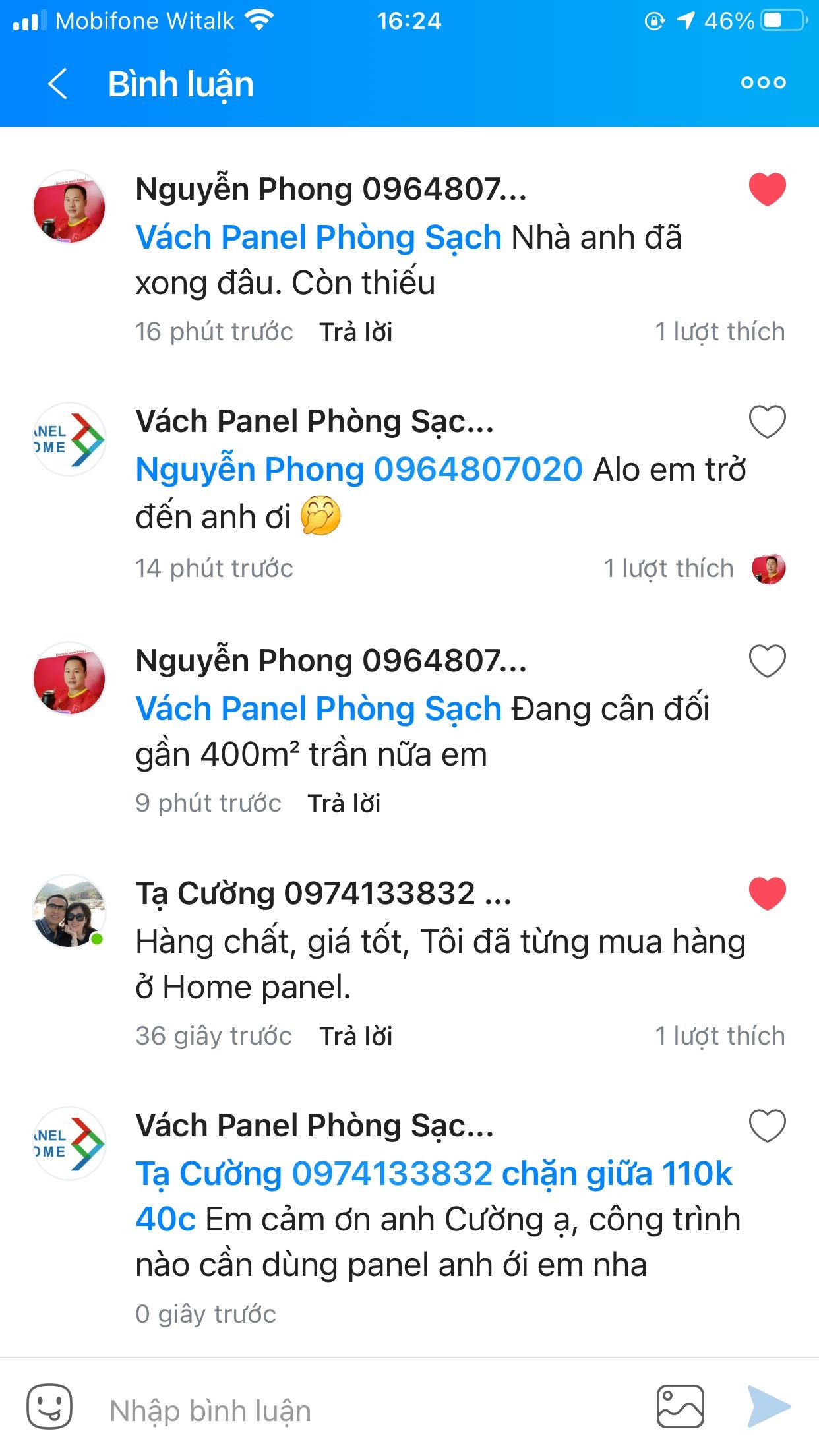Reply to the comment posted 16 phút trước

[x=356, y=332]
